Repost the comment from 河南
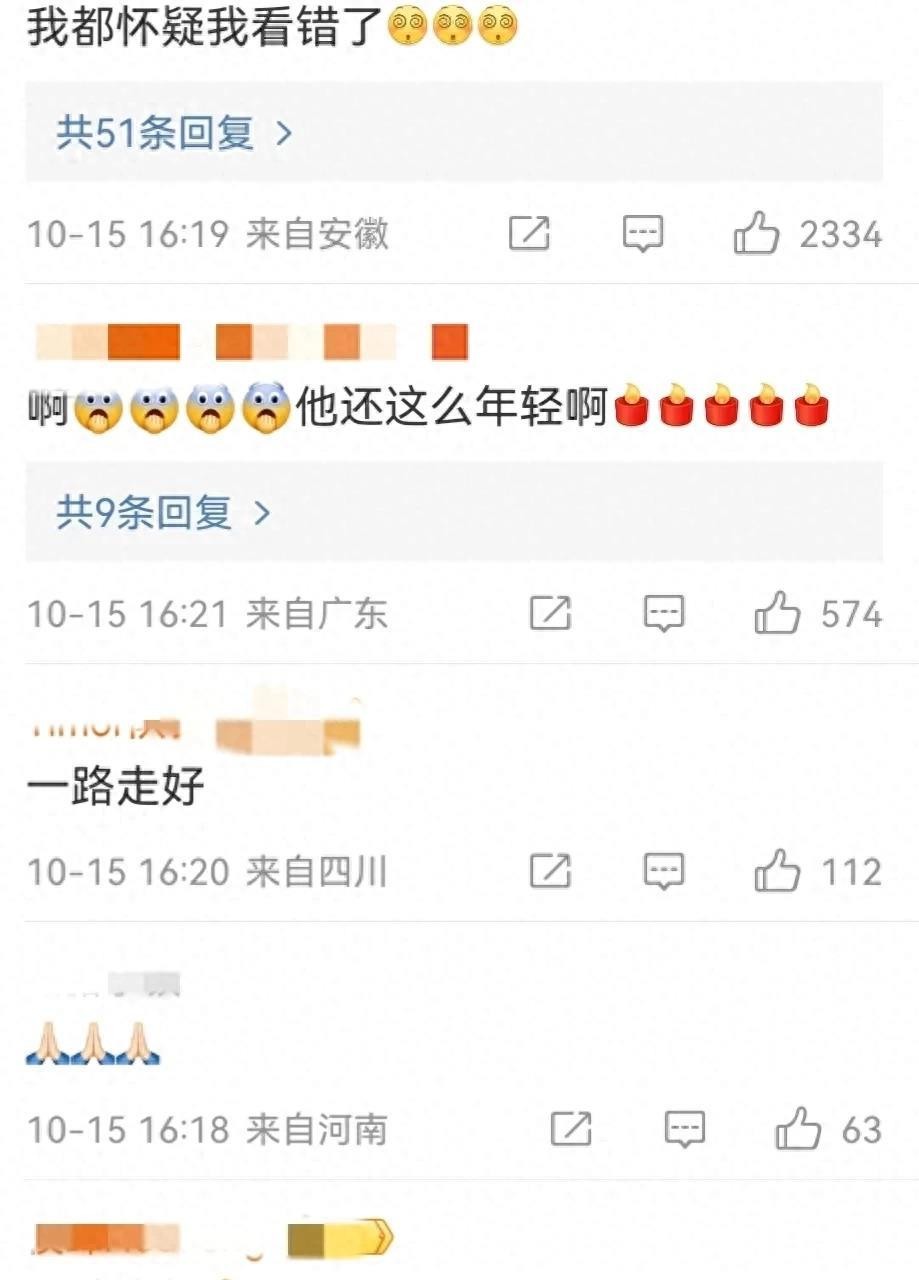 571,1130
